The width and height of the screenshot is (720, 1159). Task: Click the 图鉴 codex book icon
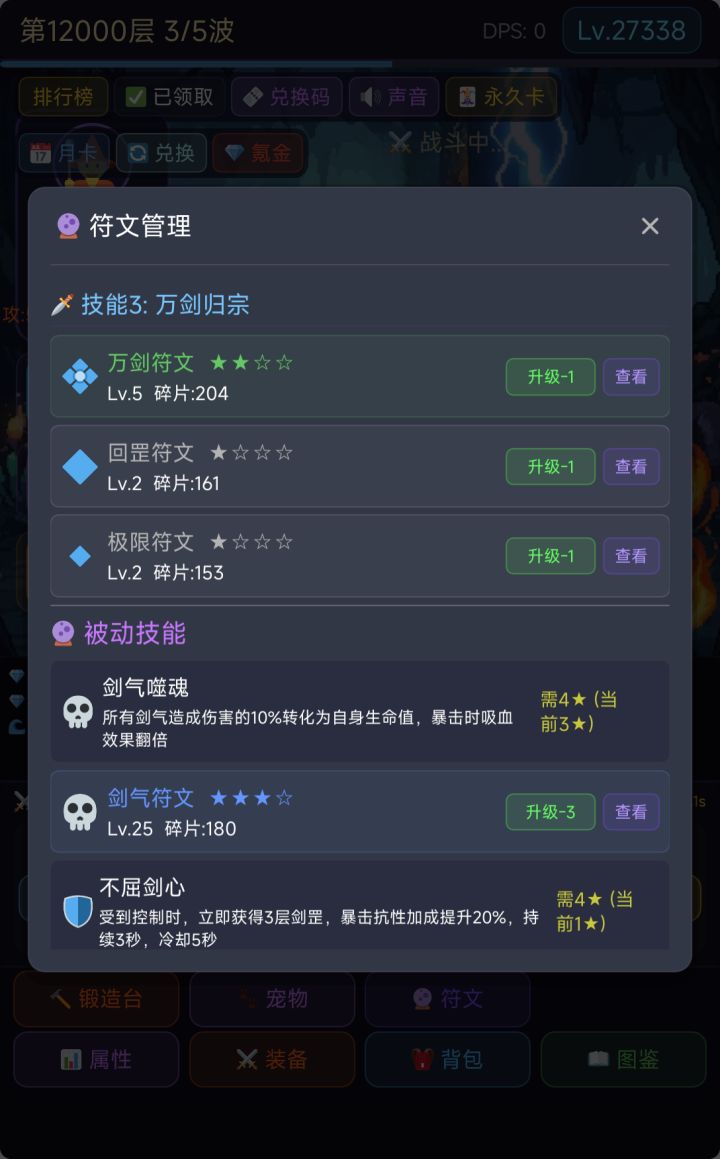click(597, 1059)
